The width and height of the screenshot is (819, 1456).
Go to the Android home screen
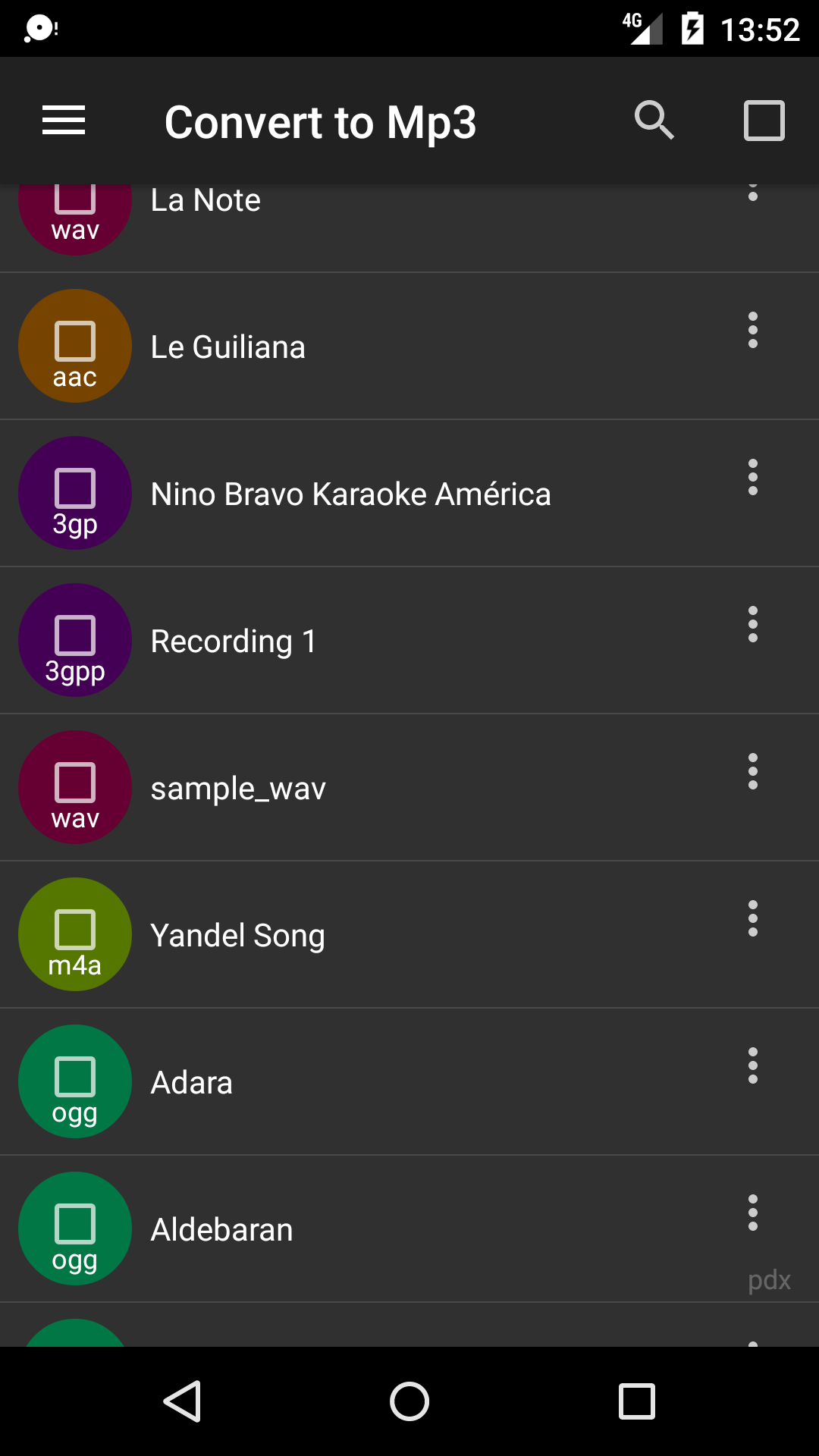click(x=409, y=1401)
